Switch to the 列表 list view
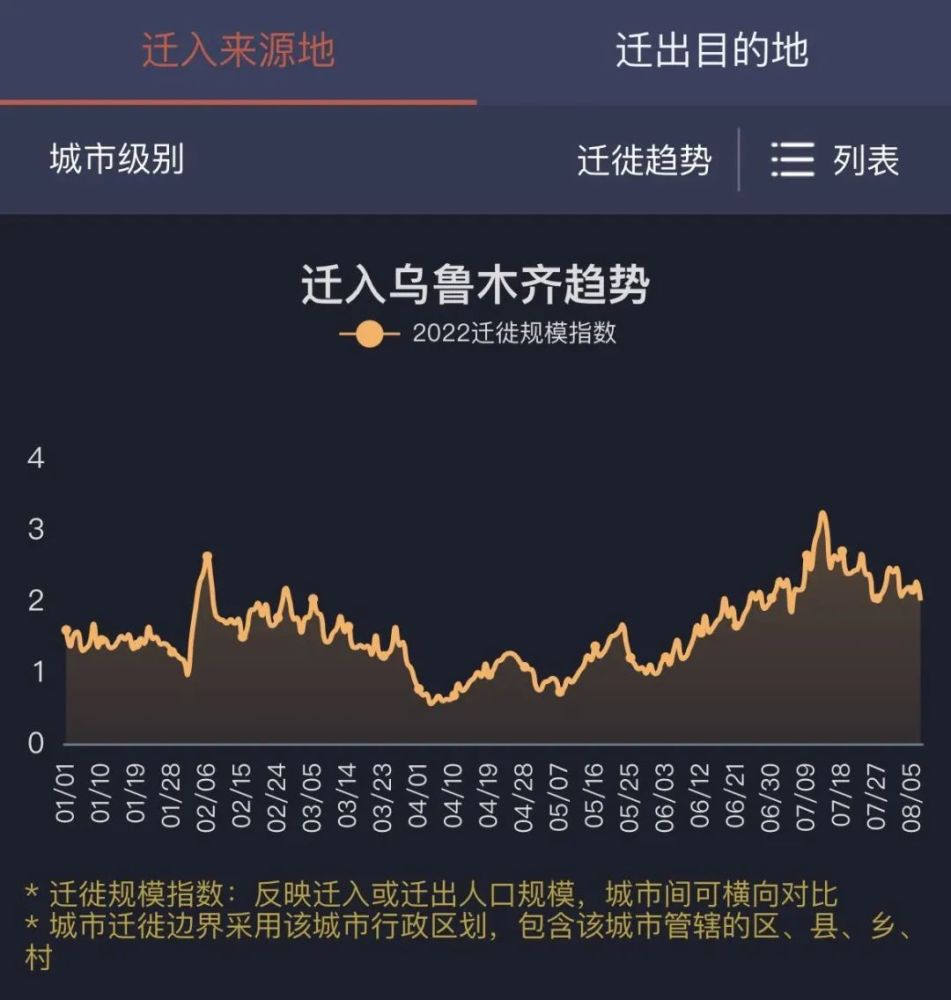Screen dimensions: 951x1000 click(836, 160)
